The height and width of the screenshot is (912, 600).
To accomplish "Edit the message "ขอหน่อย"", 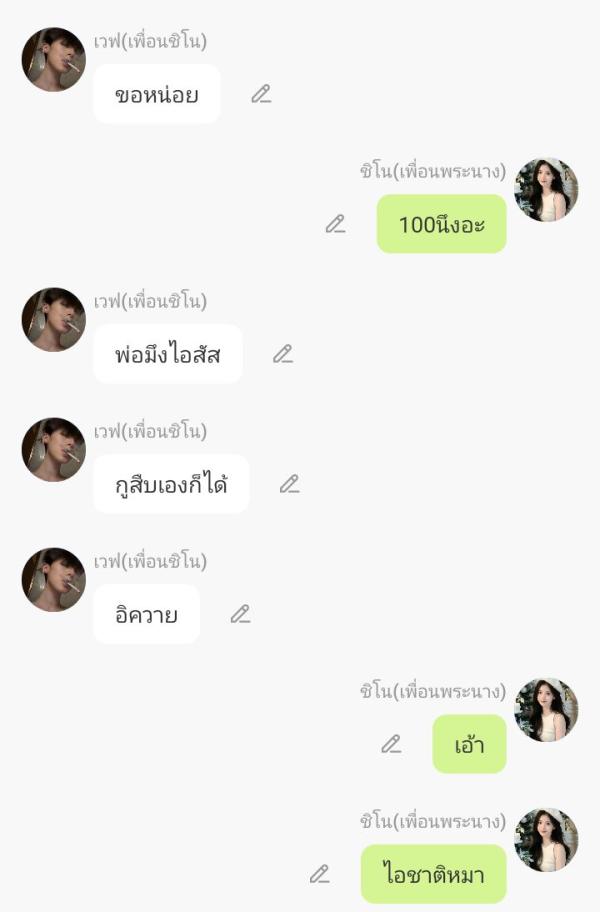I will (261, 94).
